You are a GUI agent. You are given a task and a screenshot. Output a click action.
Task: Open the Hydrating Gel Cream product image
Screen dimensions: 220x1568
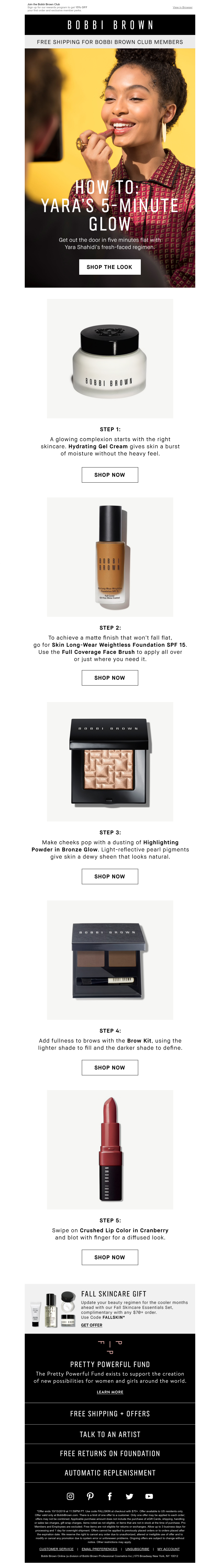coord(110,358)
